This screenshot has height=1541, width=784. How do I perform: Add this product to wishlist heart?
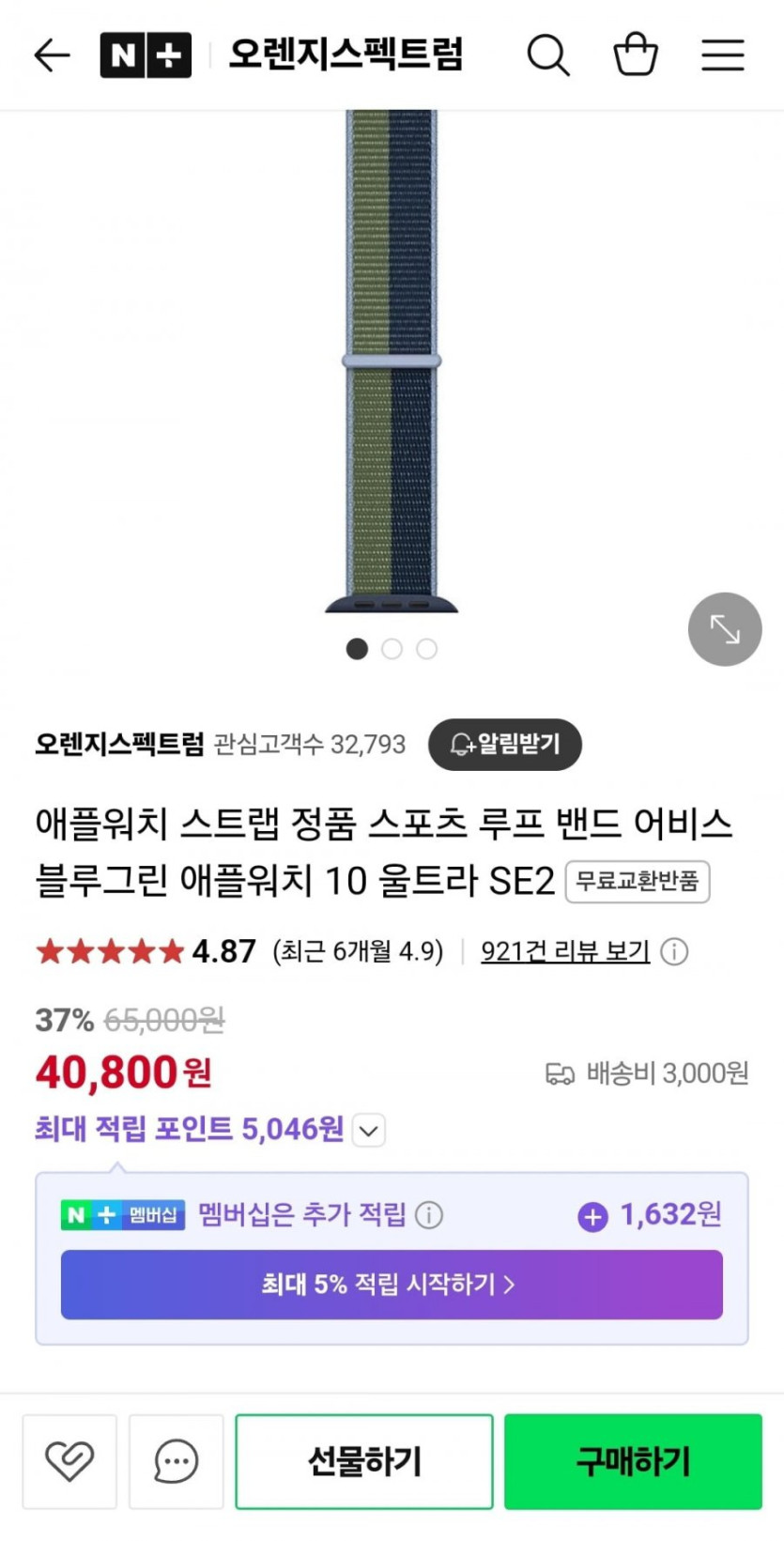click(x=69, y=1461)
